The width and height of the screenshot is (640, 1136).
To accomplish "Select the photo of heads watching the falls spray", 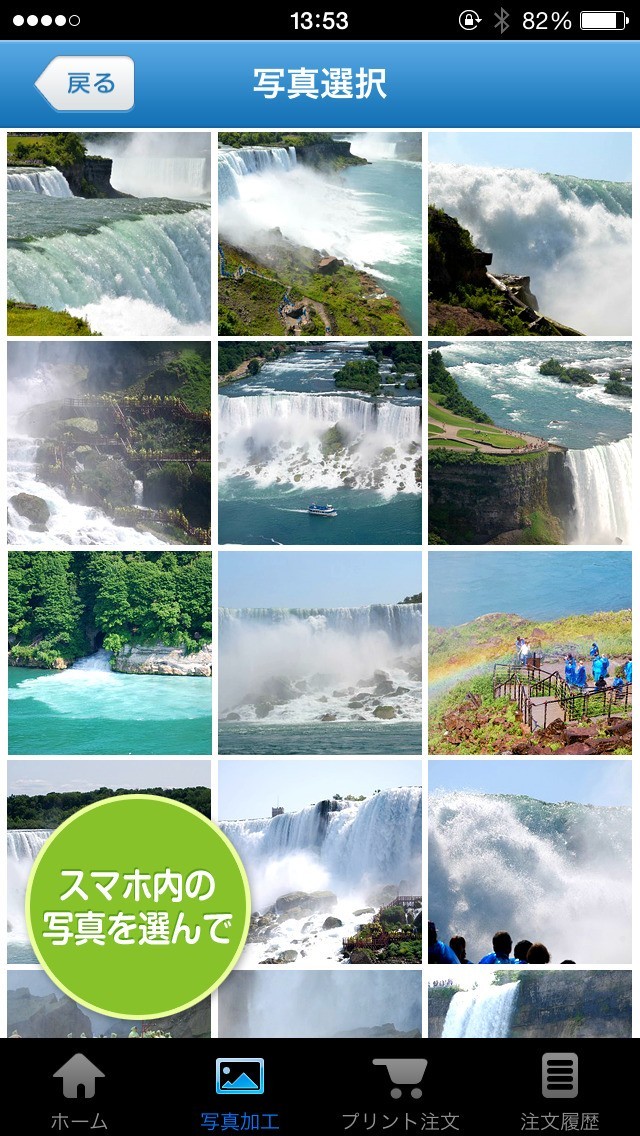I will [x=530, y=861].
